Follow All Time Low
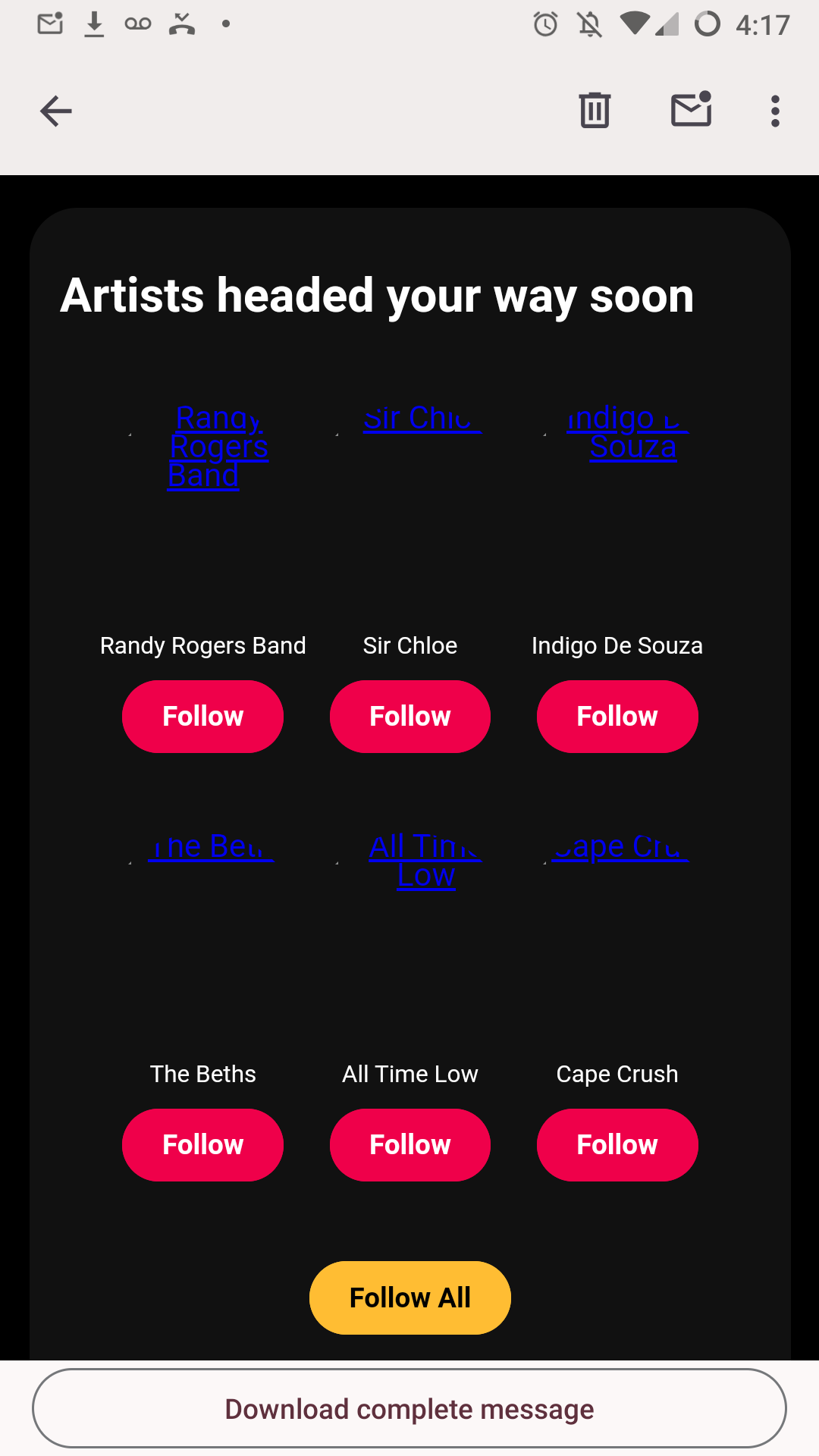This screenshot has width=819, height=1456. [x=409, y=1145]
